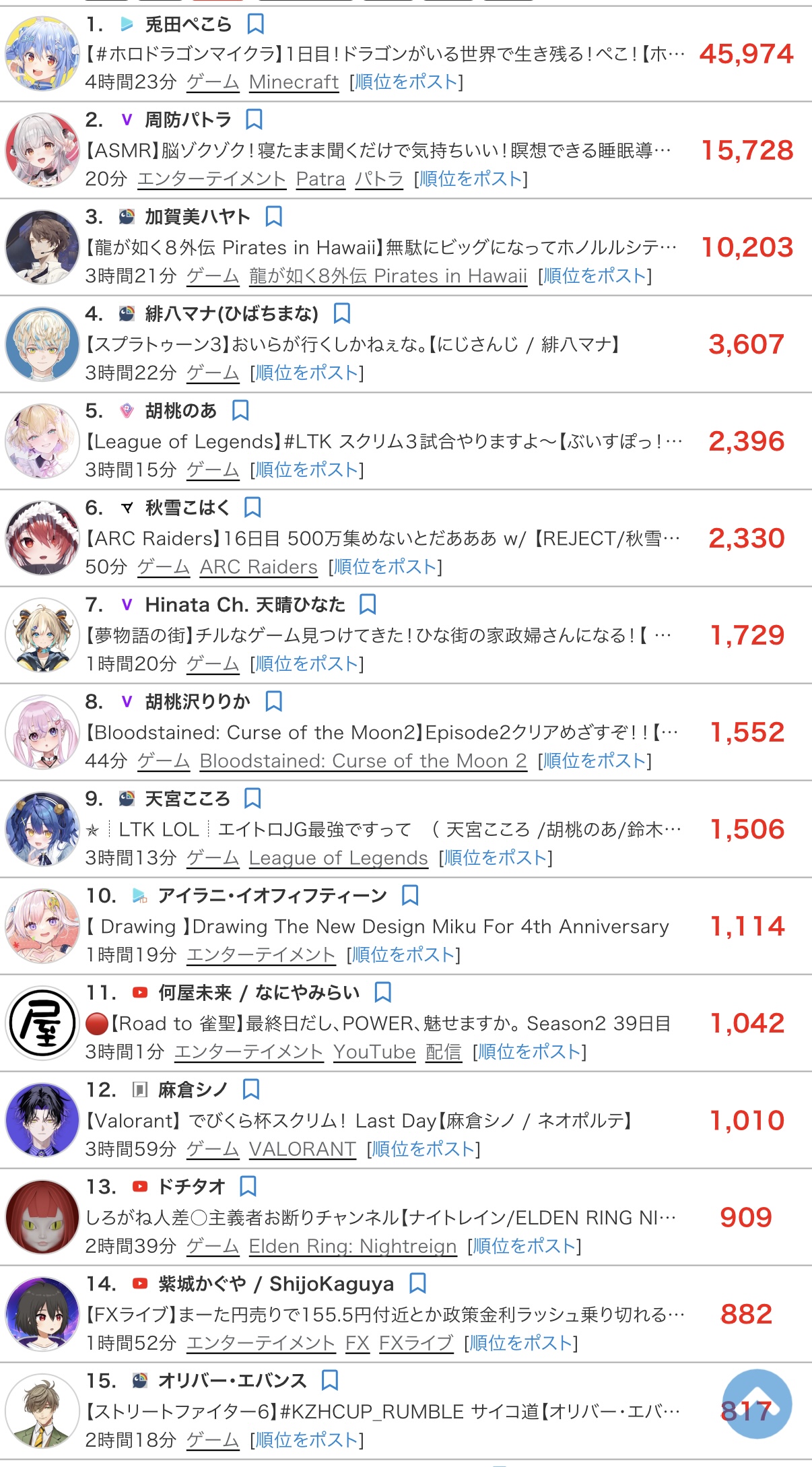Open エンターテイメント tag under アイラニ・イオフィフティーン
This screenshot has height=1467, width=812.
tap(261, 955)
